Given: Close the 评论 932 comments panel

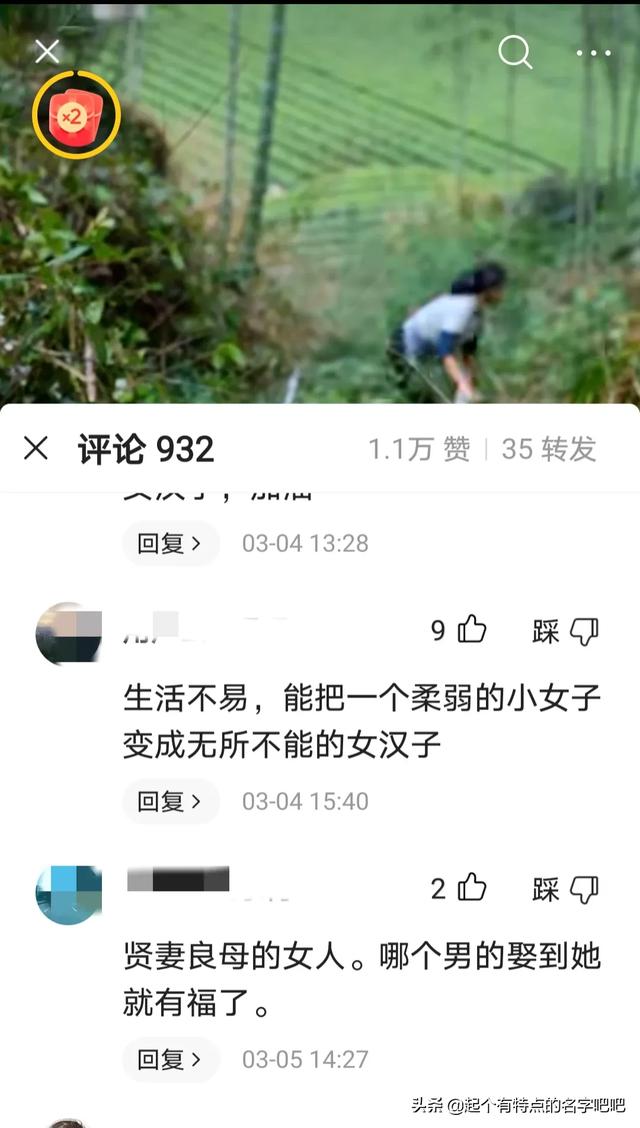Looking at the screenshot, I should pos(36,449).
